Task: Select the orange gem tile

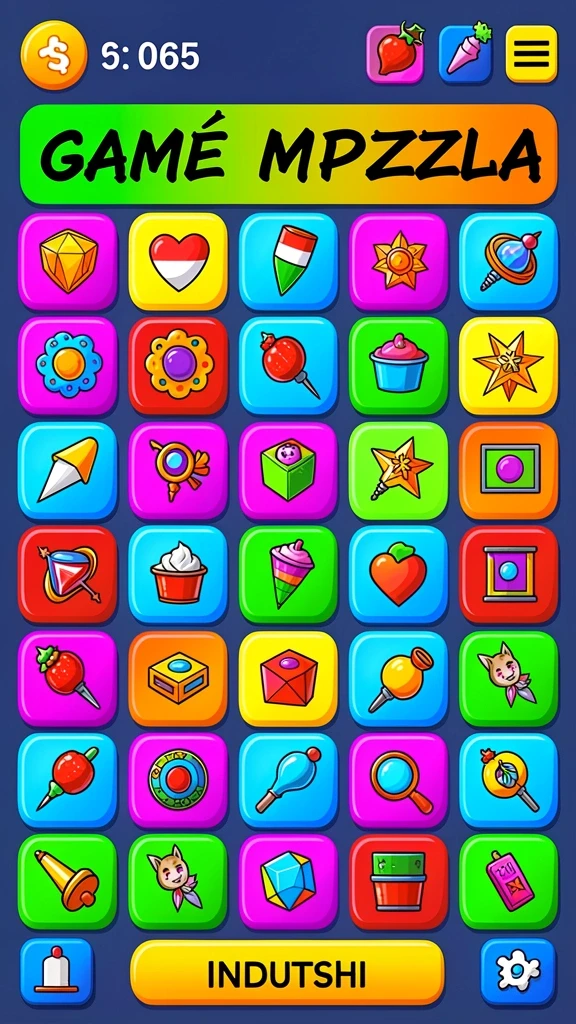Action: coord(67,261)
